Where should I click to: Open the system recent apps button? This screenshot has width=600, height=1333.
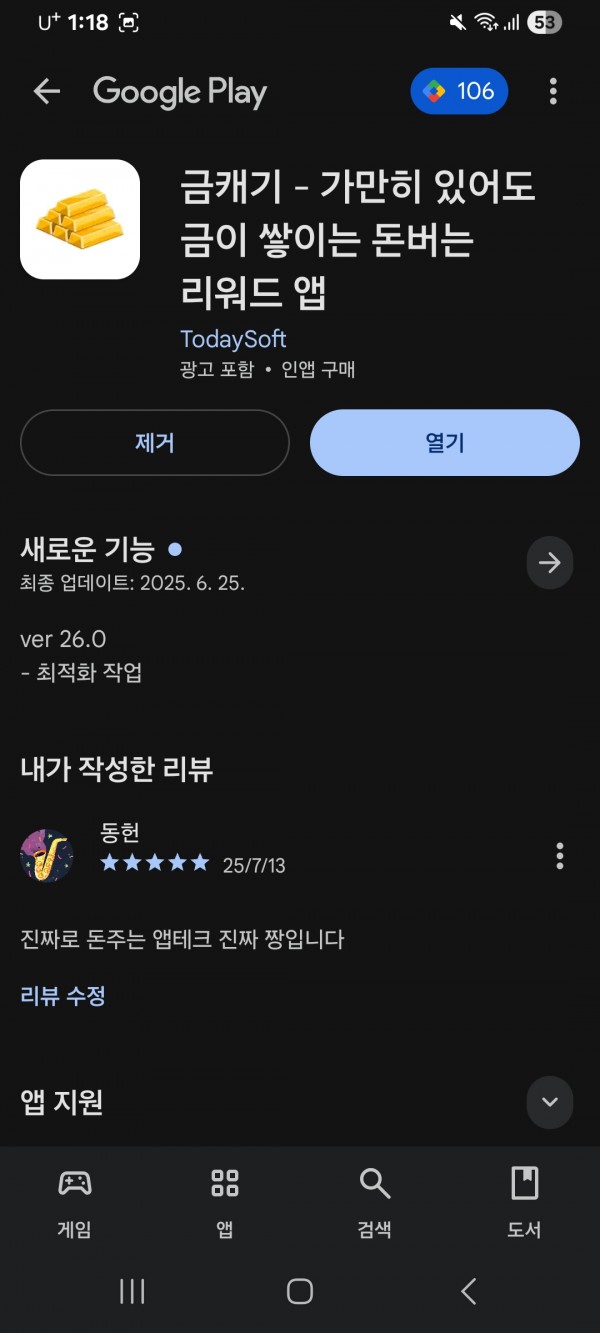coord(132,1291)
